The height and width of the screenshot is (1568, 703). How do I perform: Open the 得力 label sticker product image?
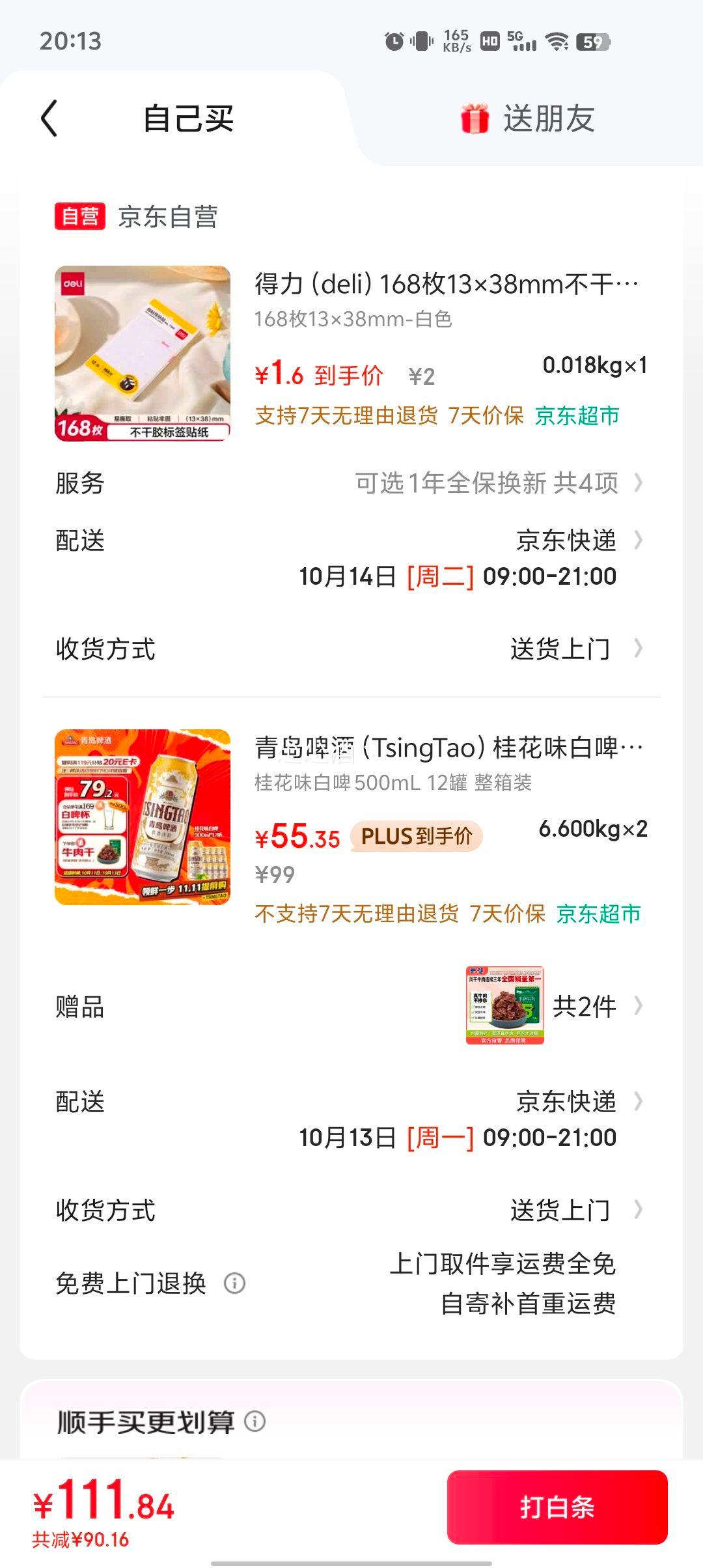pyautogui.click(x=143, y=354)
